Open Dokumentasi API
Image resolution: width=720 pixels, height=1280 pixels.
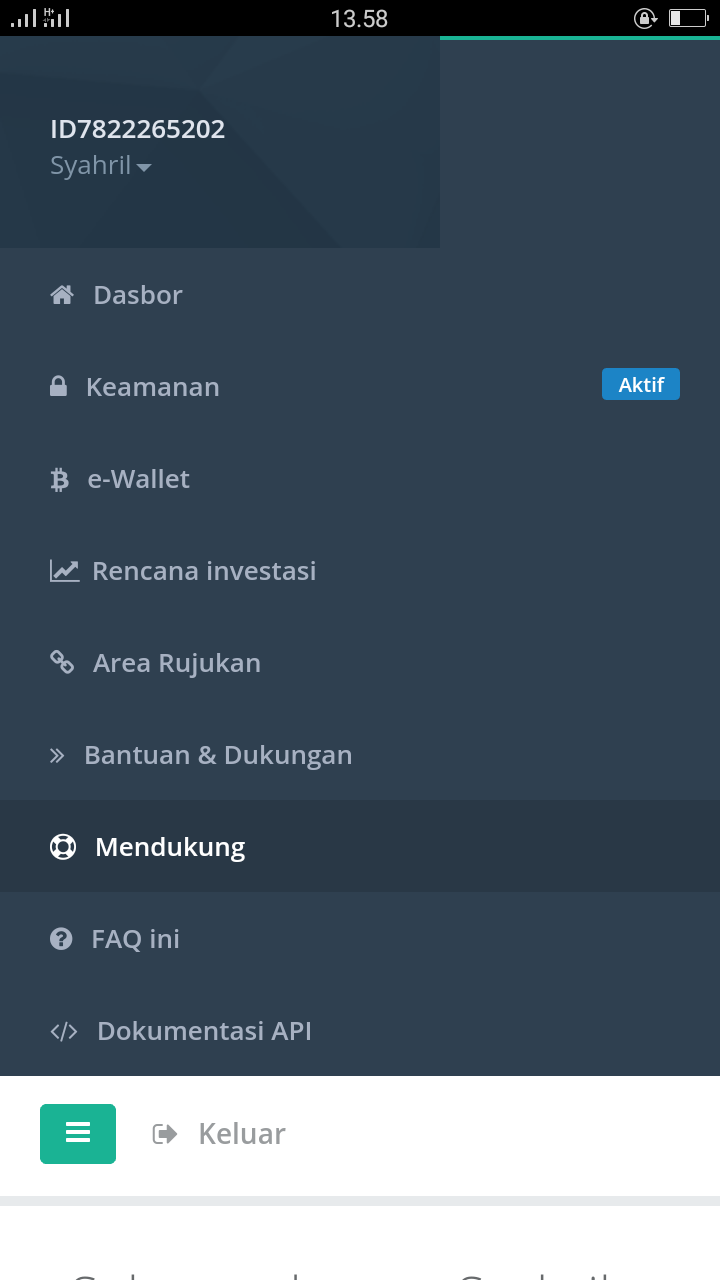[203, 1031]
